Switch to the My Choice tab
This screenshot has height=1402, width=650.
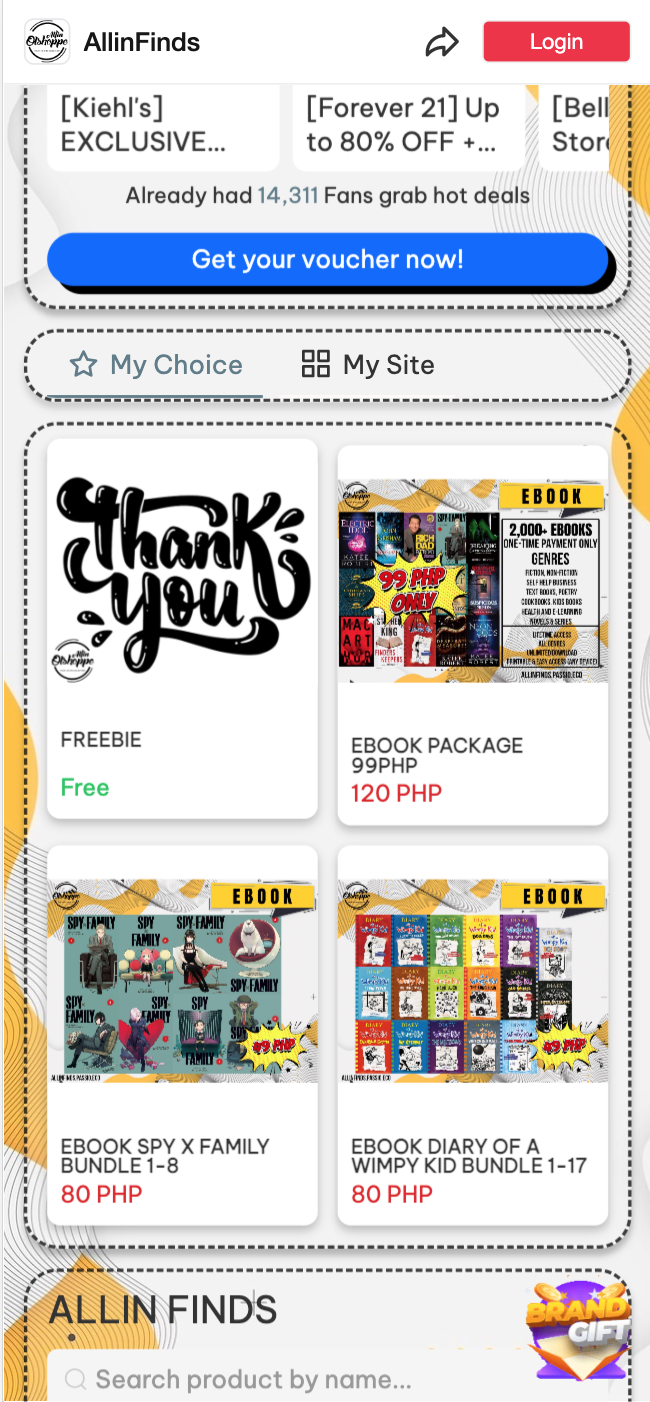pyautogui.click(x=156, y=365)
